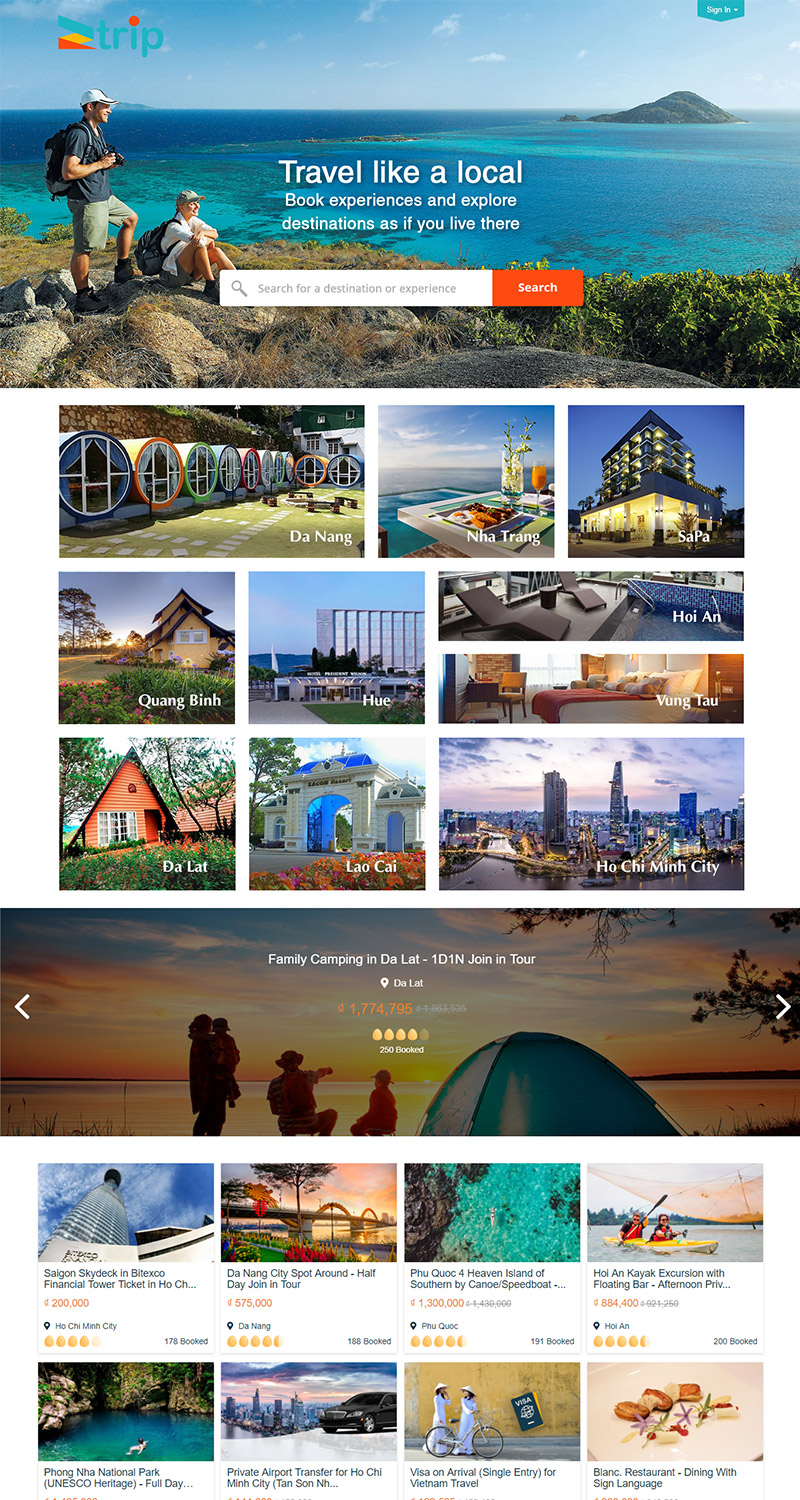Viewport: 800px width, 1500px height.
Task: Open the Sign In dropdown
Action: click(721, 10)
